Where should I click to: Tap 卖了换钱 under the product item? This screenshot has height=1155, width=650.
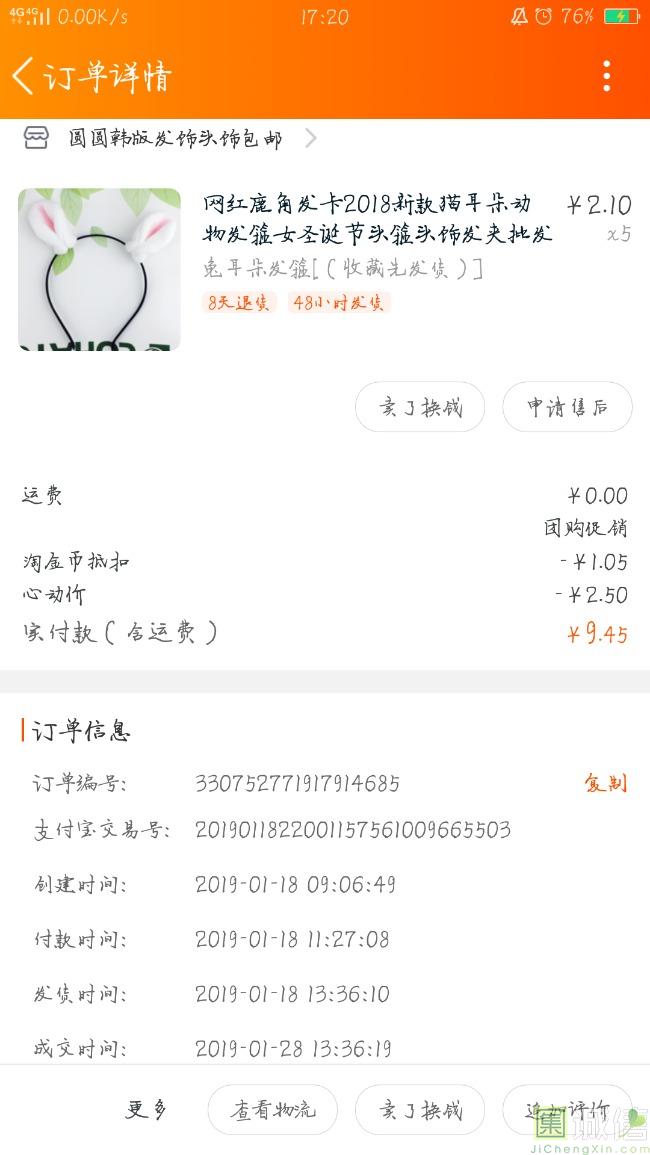point(420,407)
